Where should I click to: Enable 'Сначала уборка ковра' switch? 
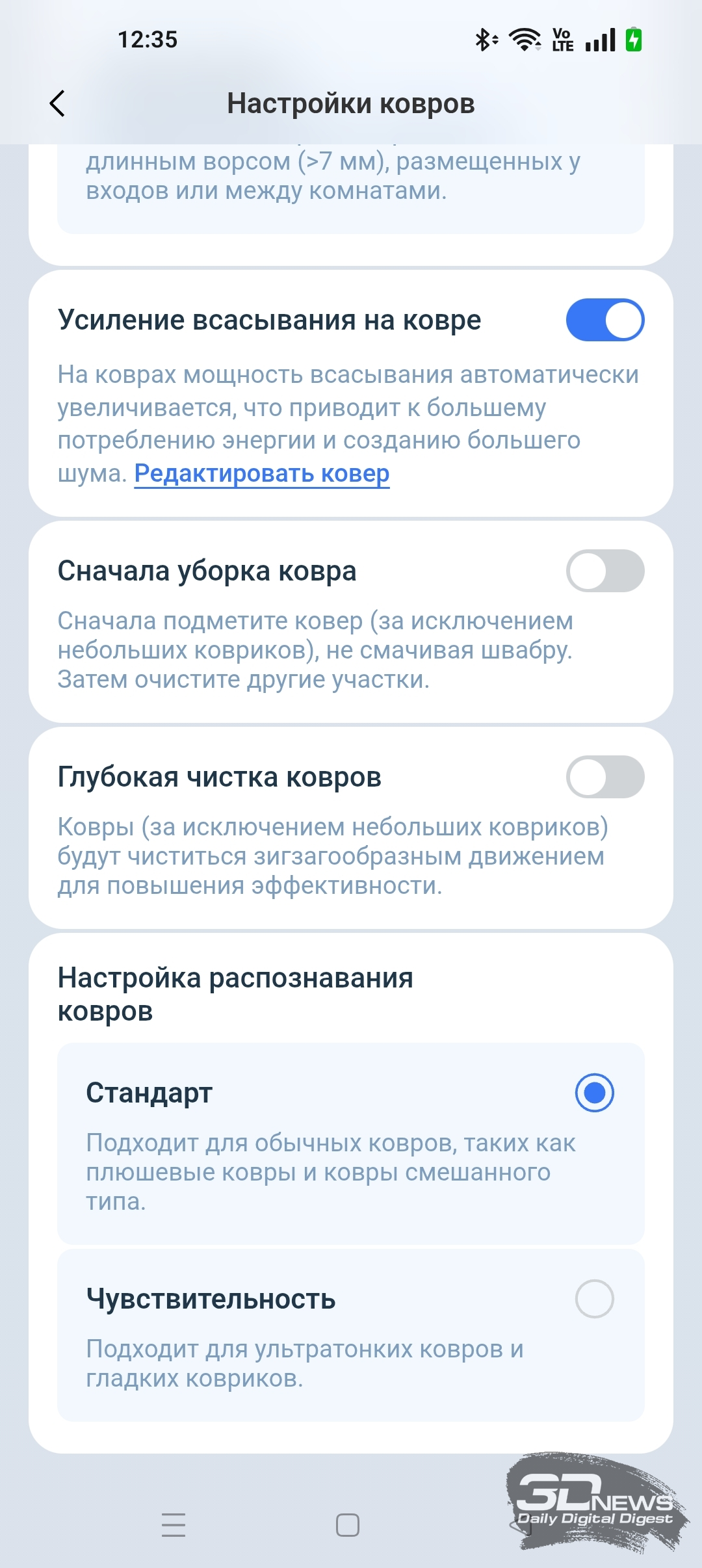click(x=604, y=571)
